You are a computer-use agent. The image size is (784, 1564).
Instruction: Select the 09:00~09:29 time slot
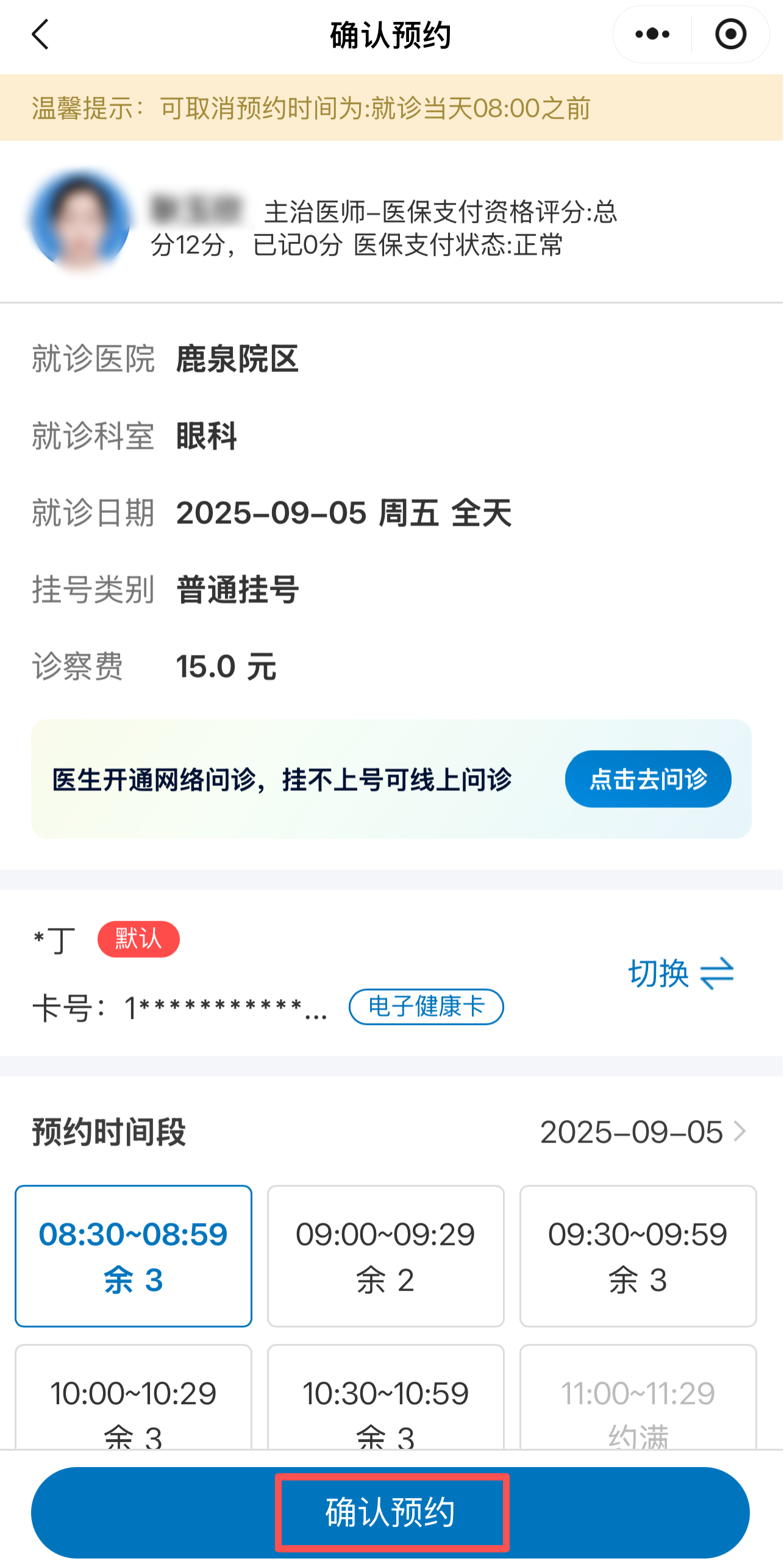(x=385, y=1255)
